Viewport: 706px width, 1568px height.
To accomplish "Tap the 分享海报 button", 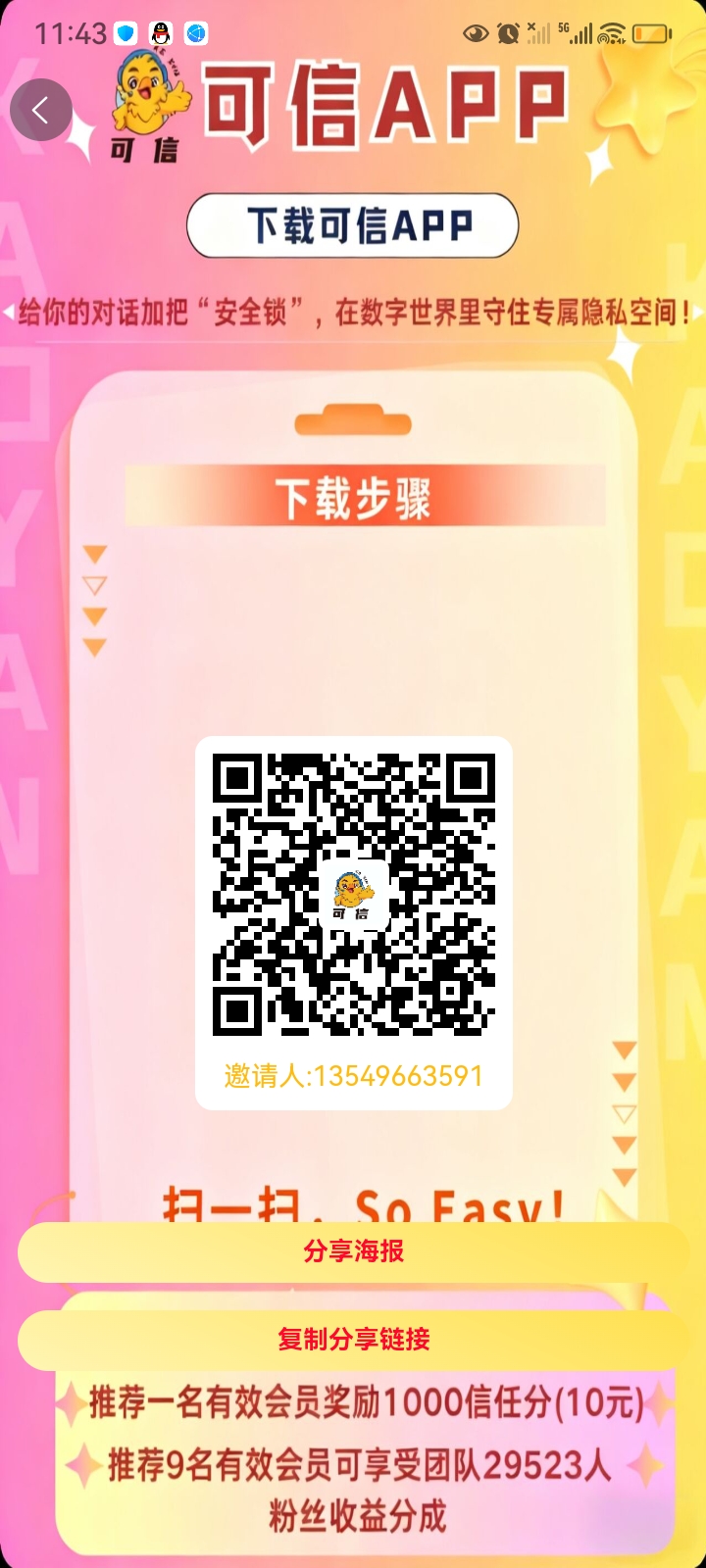I will click(x=353, y=1251).
